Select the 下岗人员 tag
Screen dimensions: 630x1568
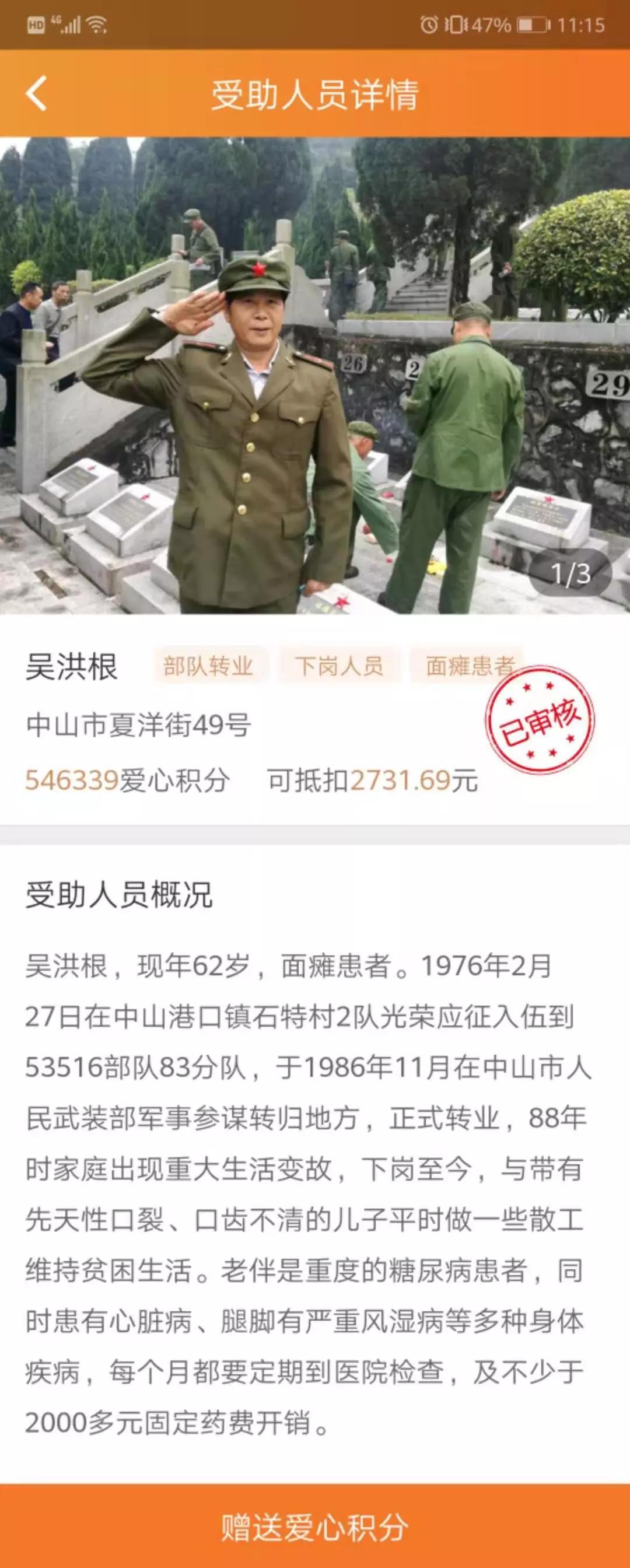pyautogui.click(x=341, y=668)
